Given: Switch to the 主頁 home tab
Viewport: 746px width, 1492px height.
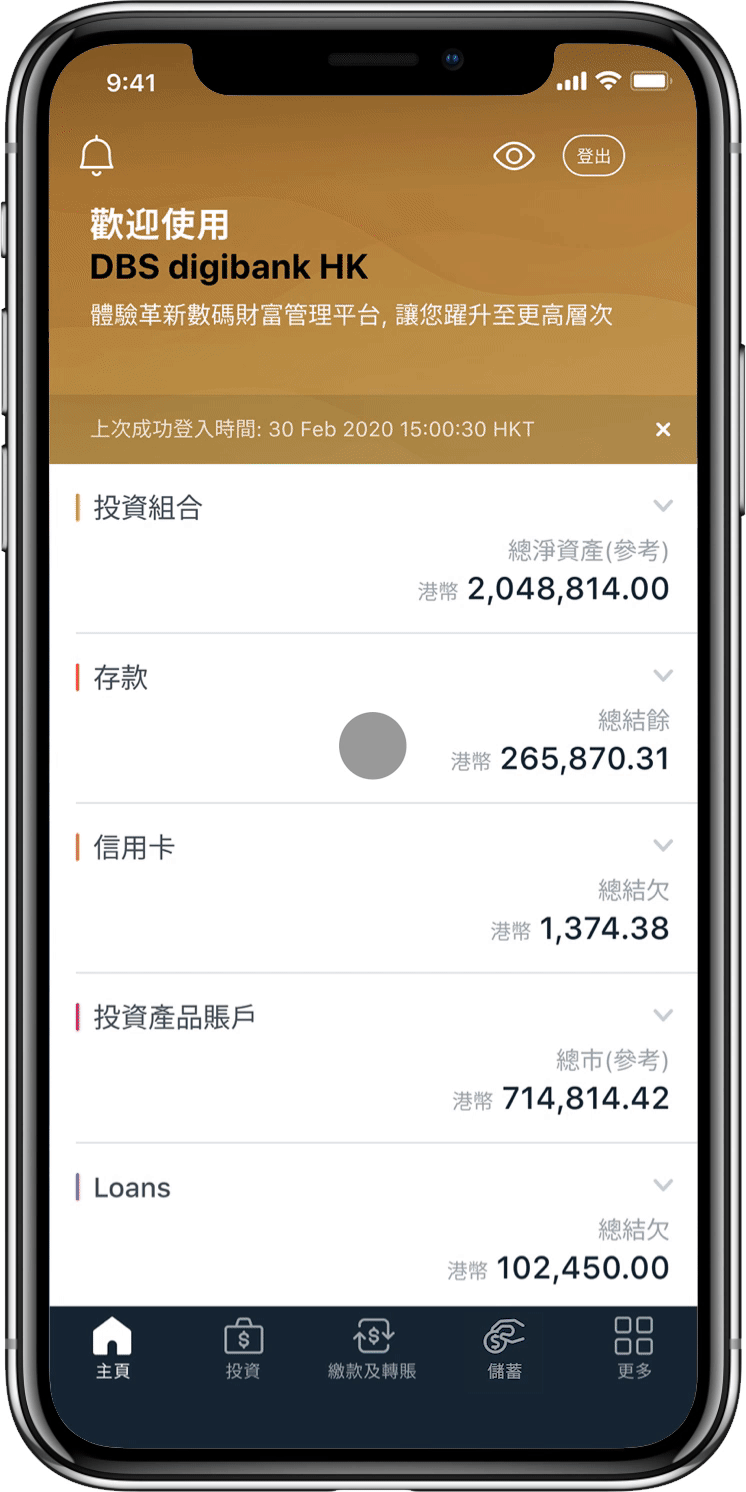Looking at the screenshot, I should click(x=112, y=1348).
